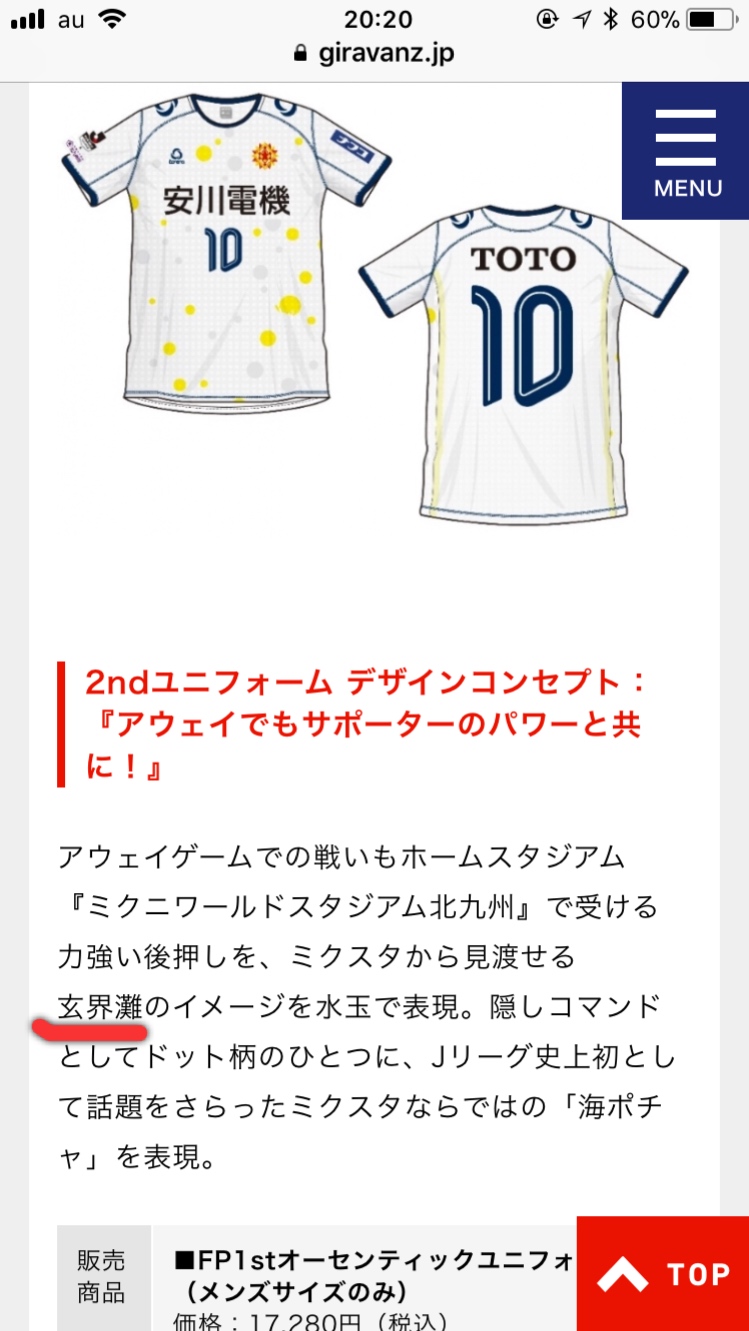This screenshot has height=1331, width=749.
Task: Tap the giravanz.jp address bar
Action: click(x=374, y=54)
